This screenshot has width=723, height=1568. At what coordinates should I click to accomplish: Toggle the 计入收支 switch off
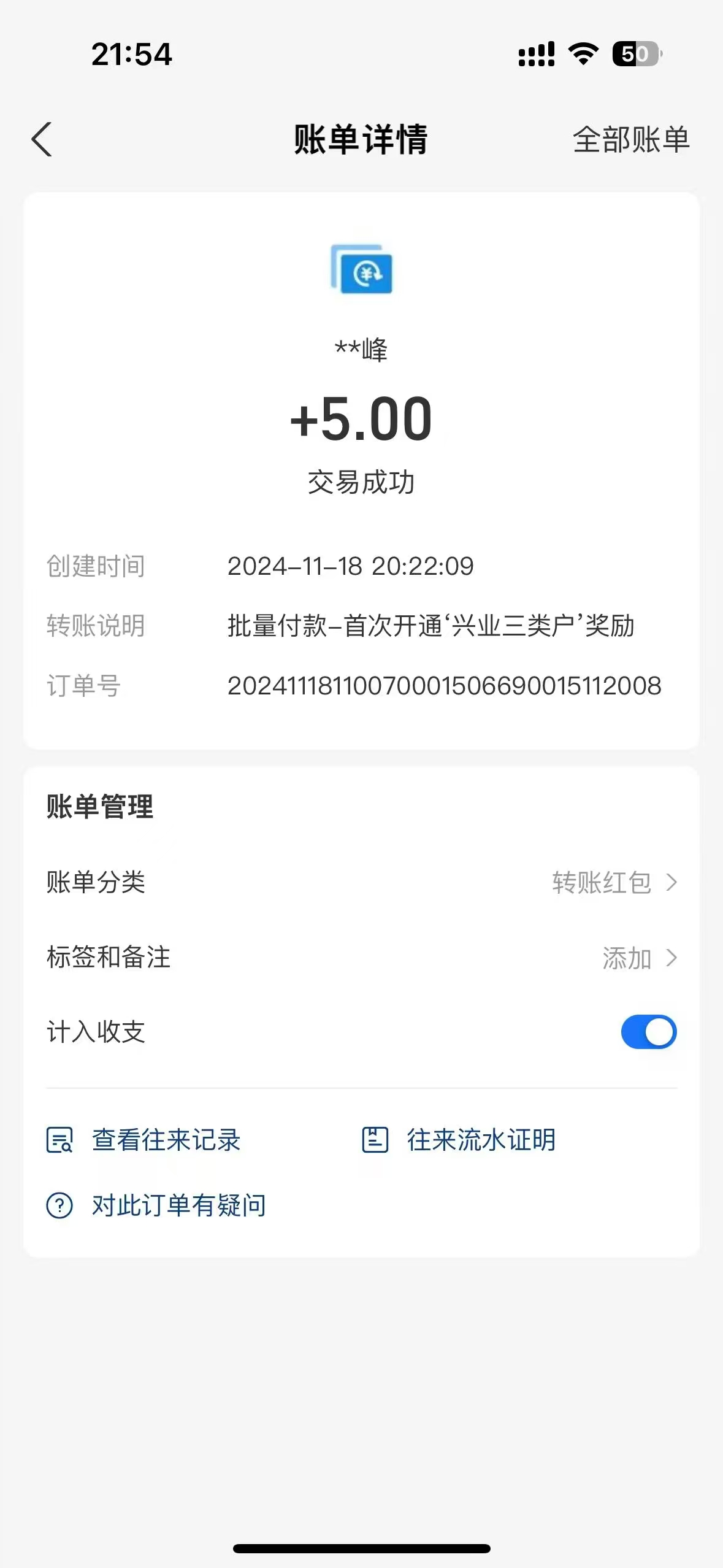pyautogui.click(x=648, y=1032)
